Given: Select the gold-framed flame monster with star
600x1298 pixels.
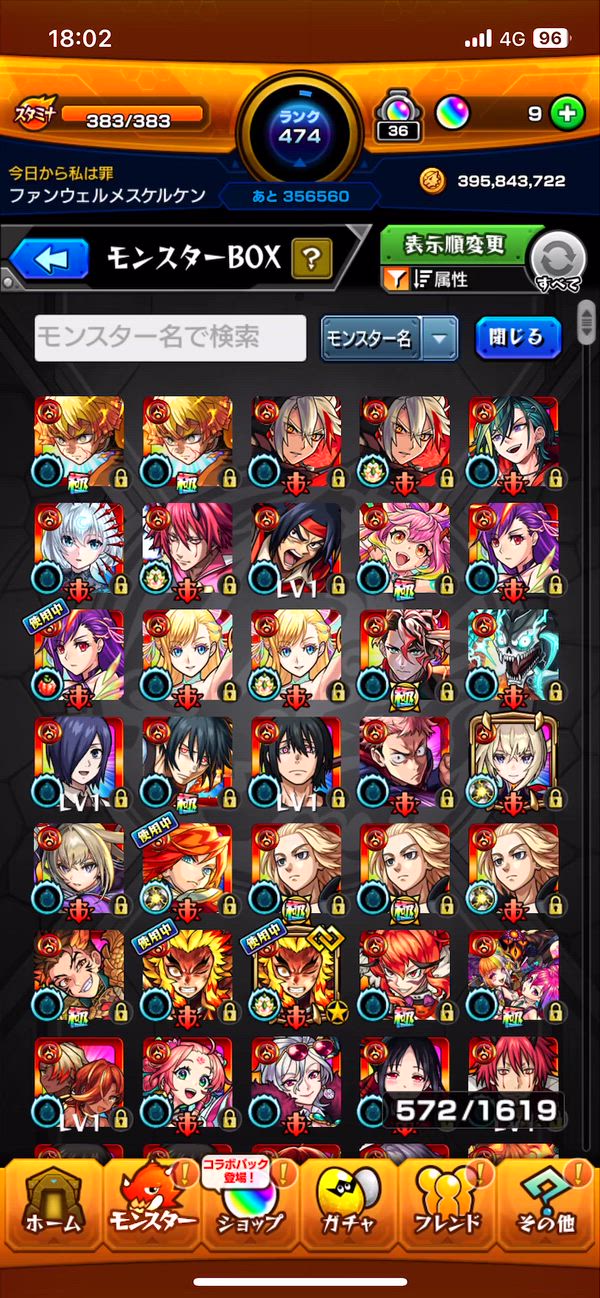Looking at the screenshot, I should tap(296, 976).
